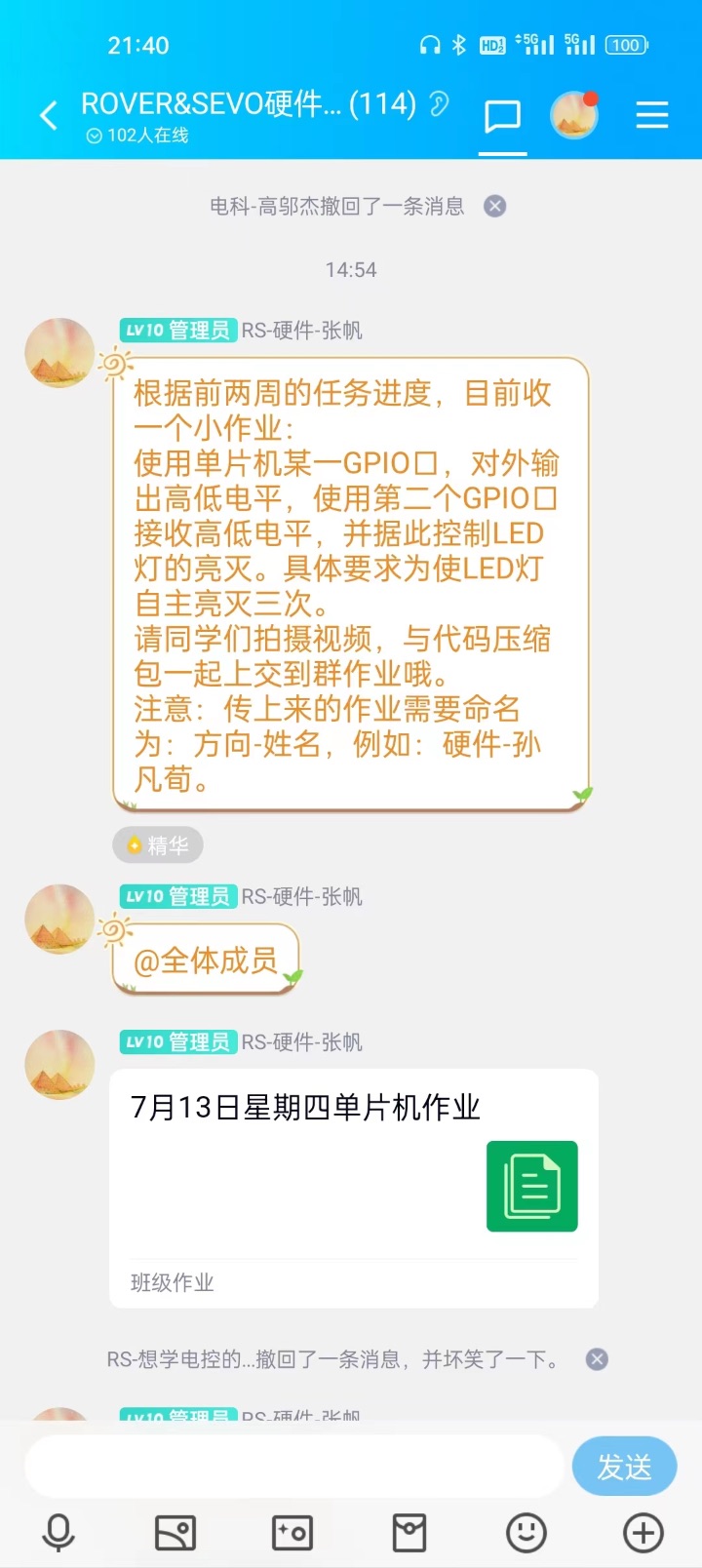Tap the 精华 tag under the message
Viewport: 702px width, 1568px height.
coord(158,845)
